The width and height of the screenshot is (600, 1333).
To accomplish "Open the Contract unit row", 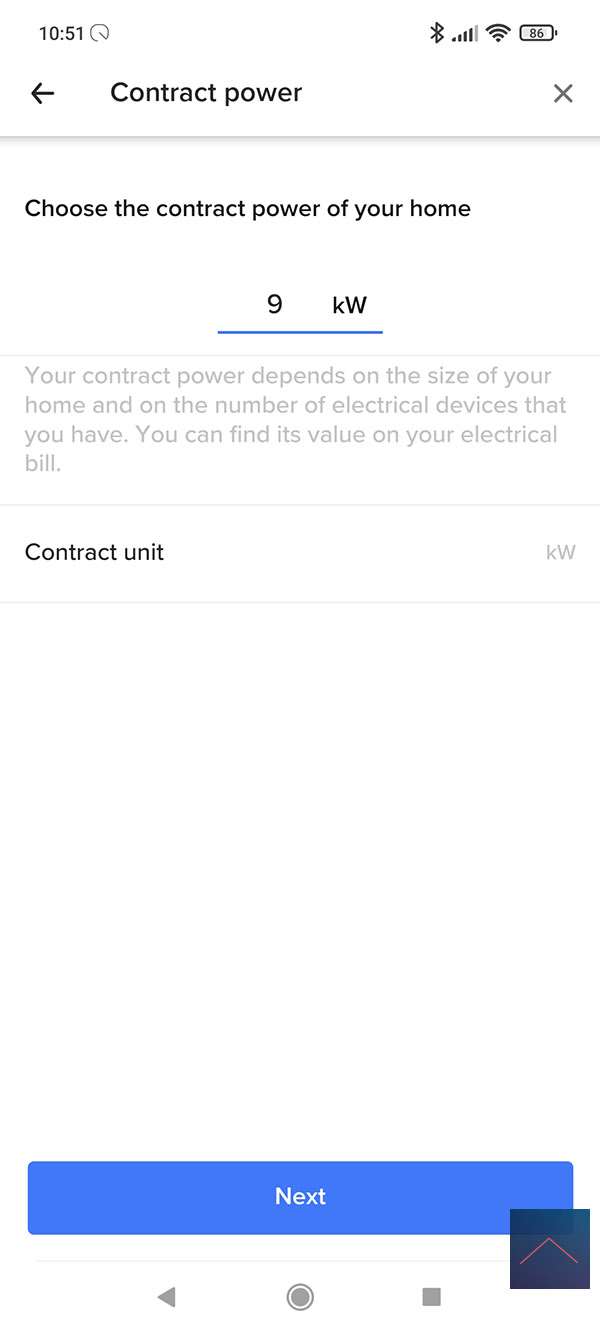I will tap(300, 553).
